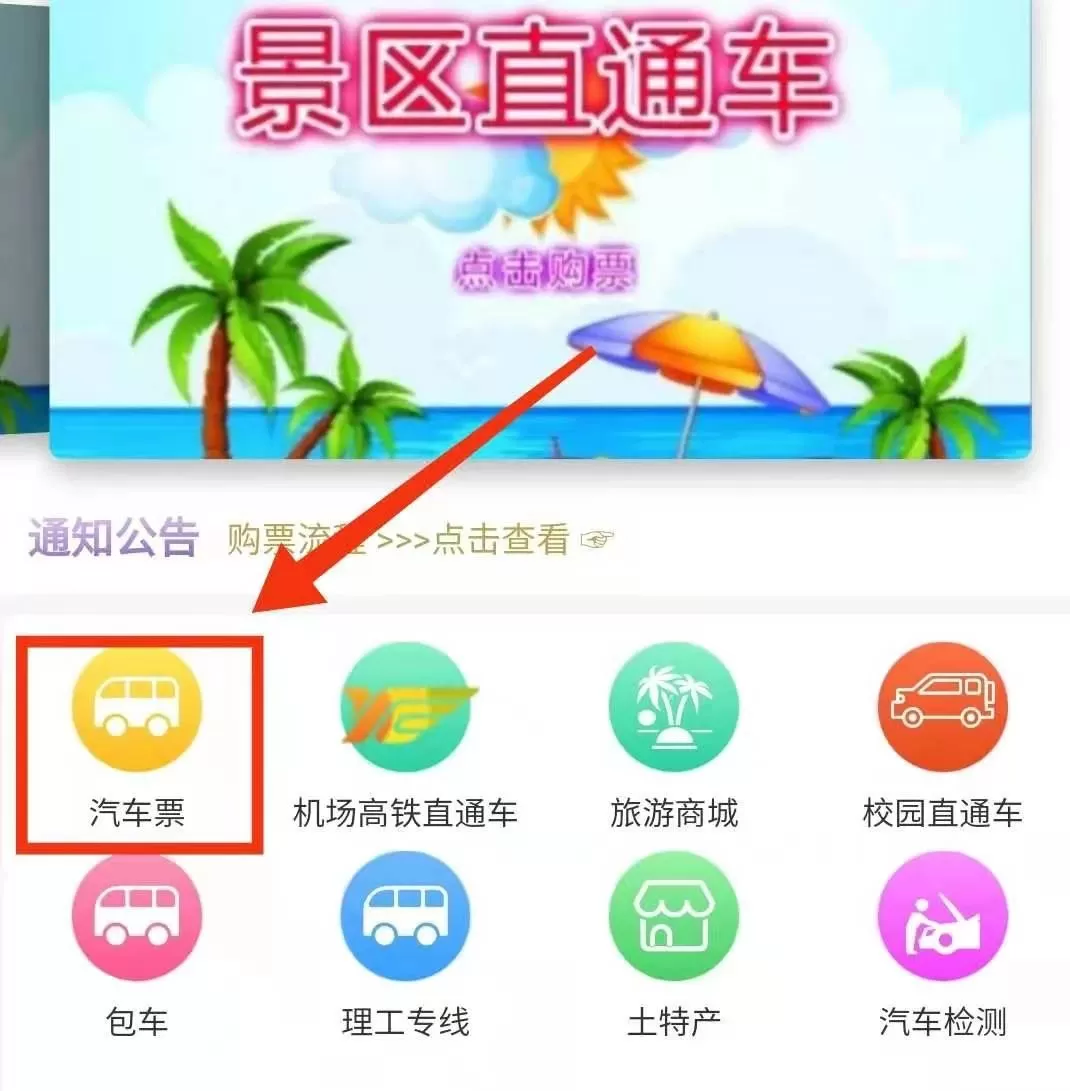View the 购票流程 notice link
The height and width of the screenshot is (1091, 1070).
pyautogui.click(x=420, y=541)
